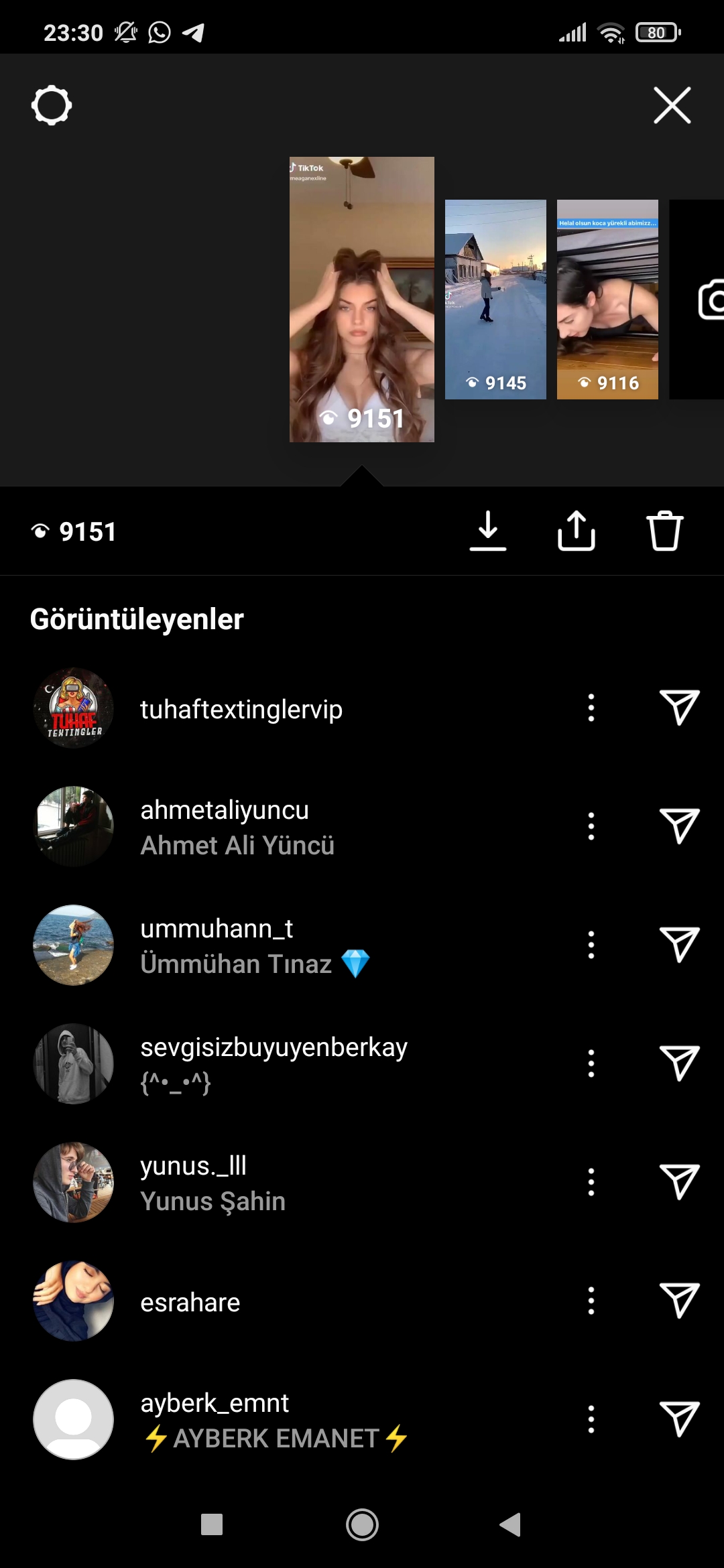Image resolution: width=724 pixels, height=1568 pixels.
Task: Go back using the system back button
Action: click(x=510, y=1524)
